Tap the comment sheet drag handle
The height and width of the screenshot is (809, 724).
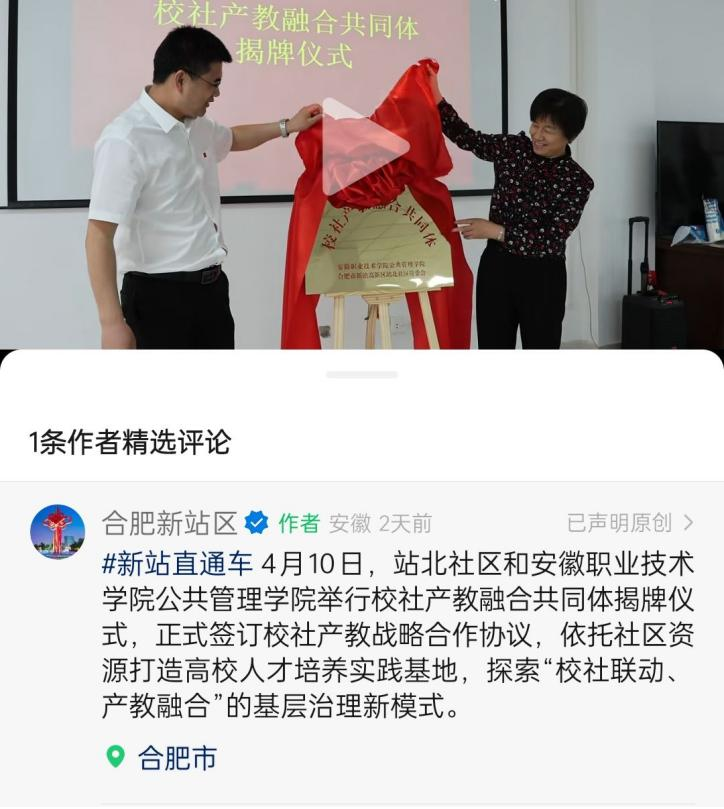pyautogui.click(x=362, y=375)
